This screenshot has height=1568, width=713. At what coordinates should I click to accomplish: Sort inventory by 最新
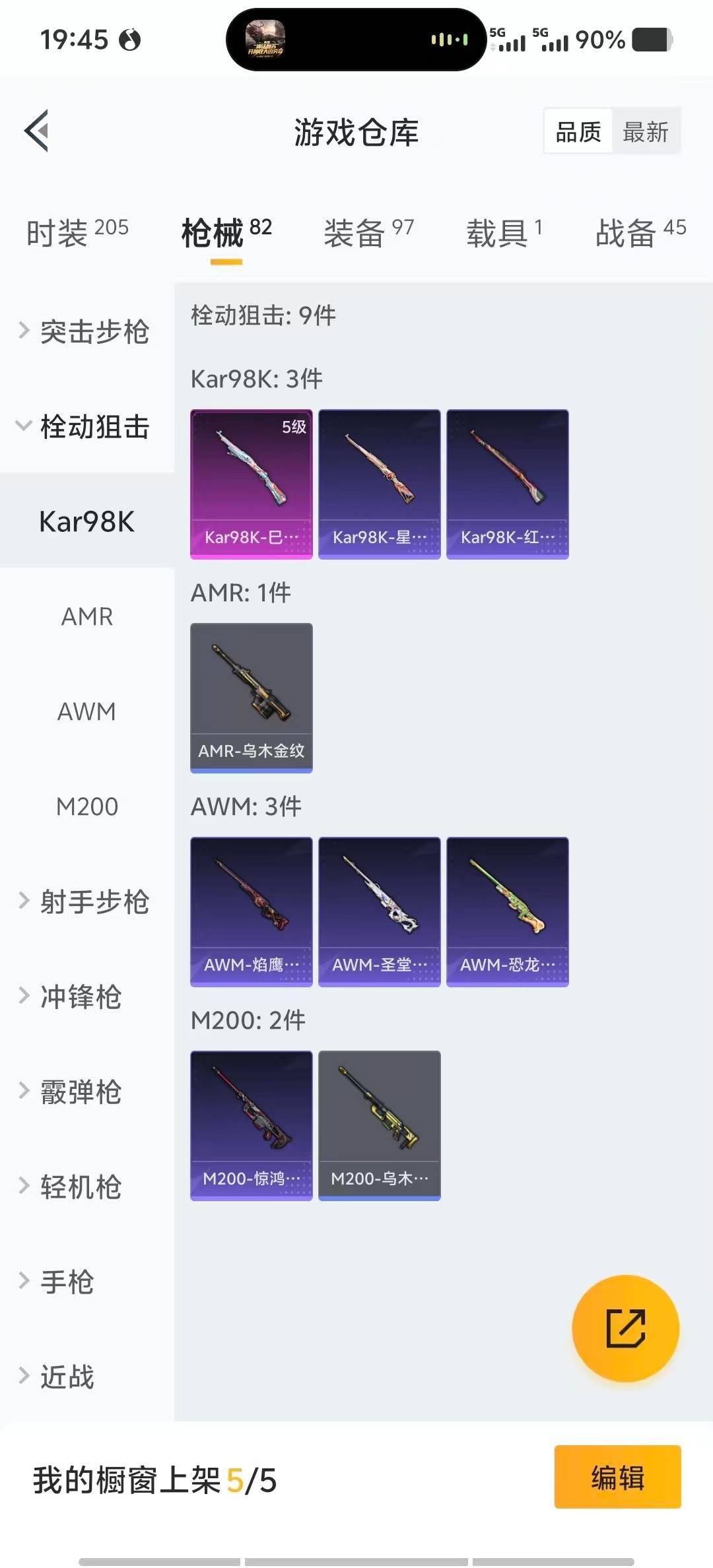646,131
